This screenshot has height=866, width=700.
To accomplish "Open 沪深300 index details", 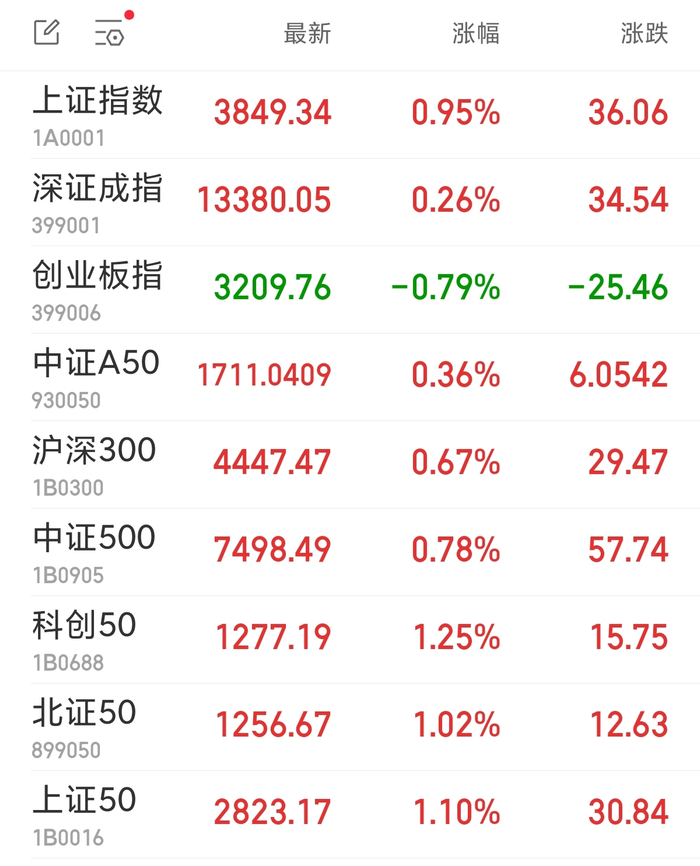I will click(350, 464).
